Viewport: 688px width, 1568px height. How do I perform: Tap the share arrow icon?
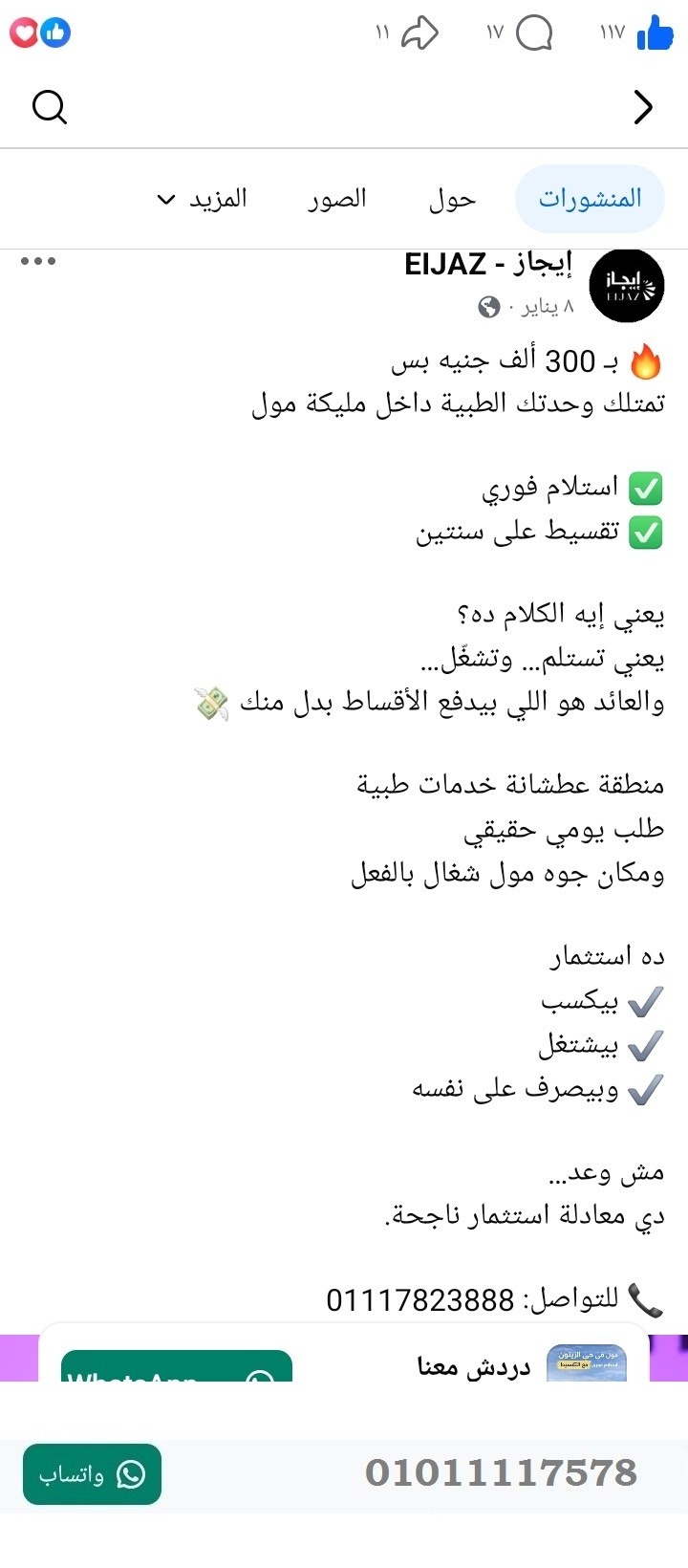tap(420, 32)
